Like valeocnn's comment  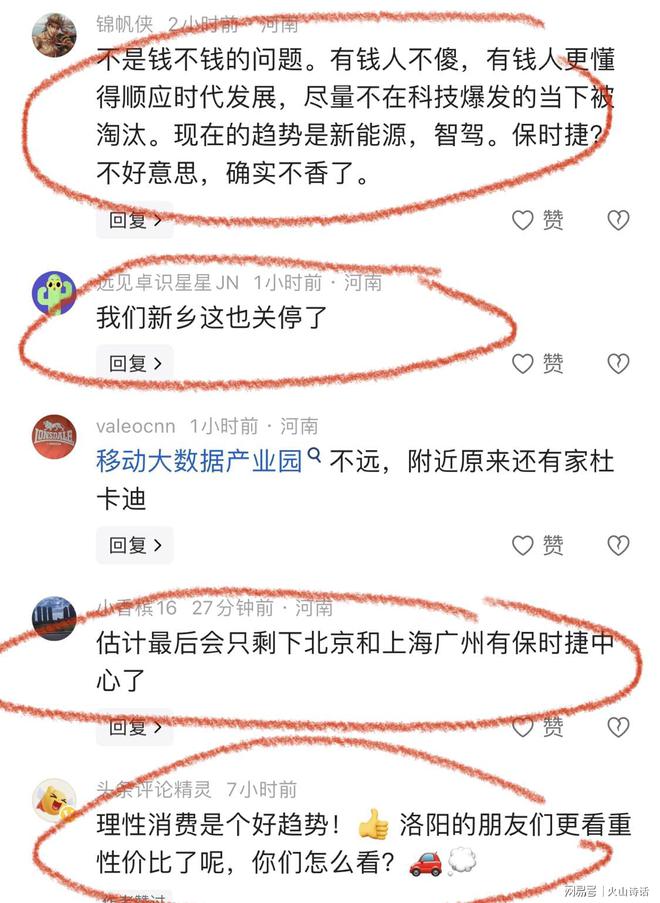click(x=537, y=545)
